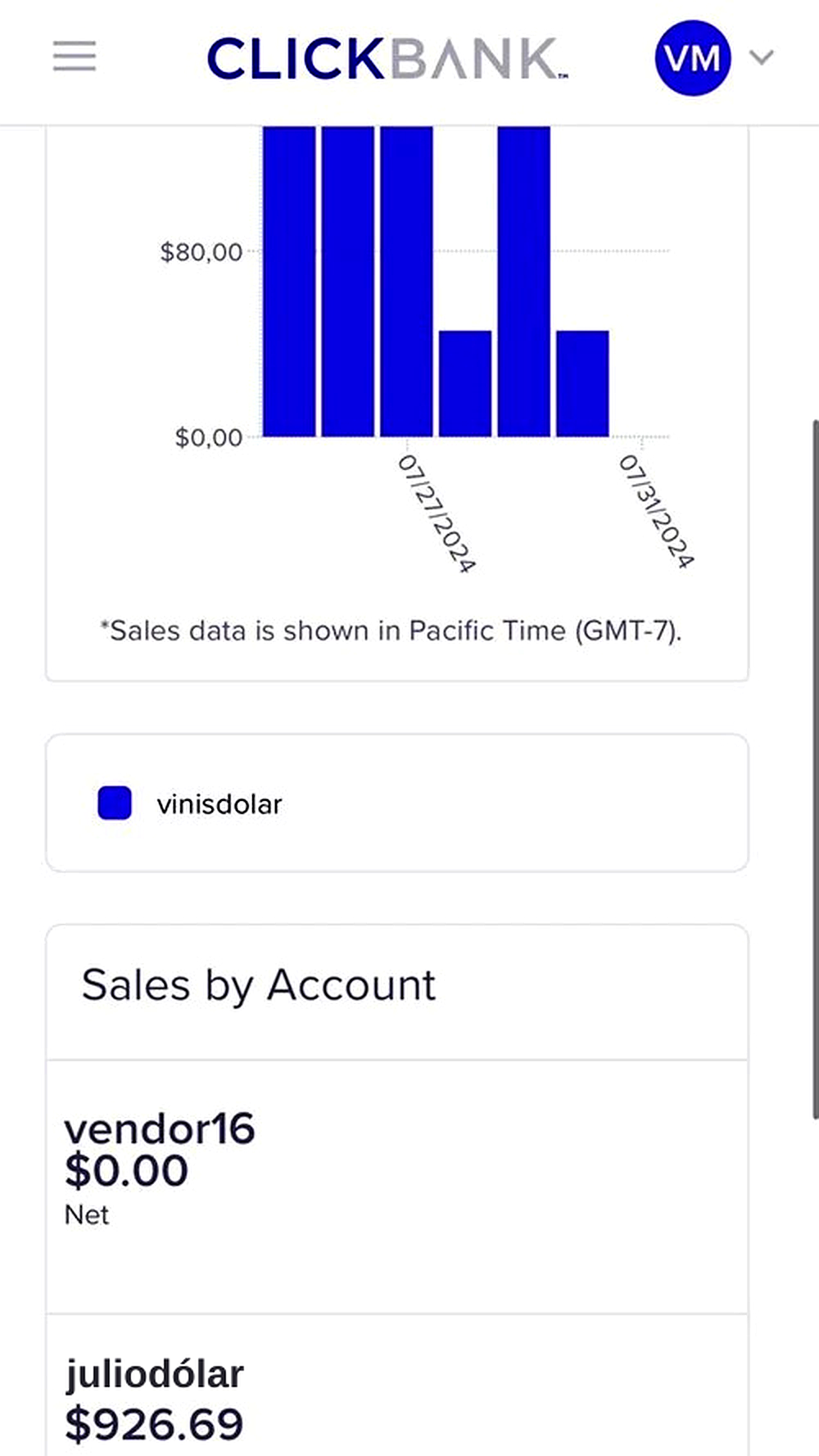Open the hamburger navigation menu
This screenshot has width=819, height=1456.
coord(75,57)
